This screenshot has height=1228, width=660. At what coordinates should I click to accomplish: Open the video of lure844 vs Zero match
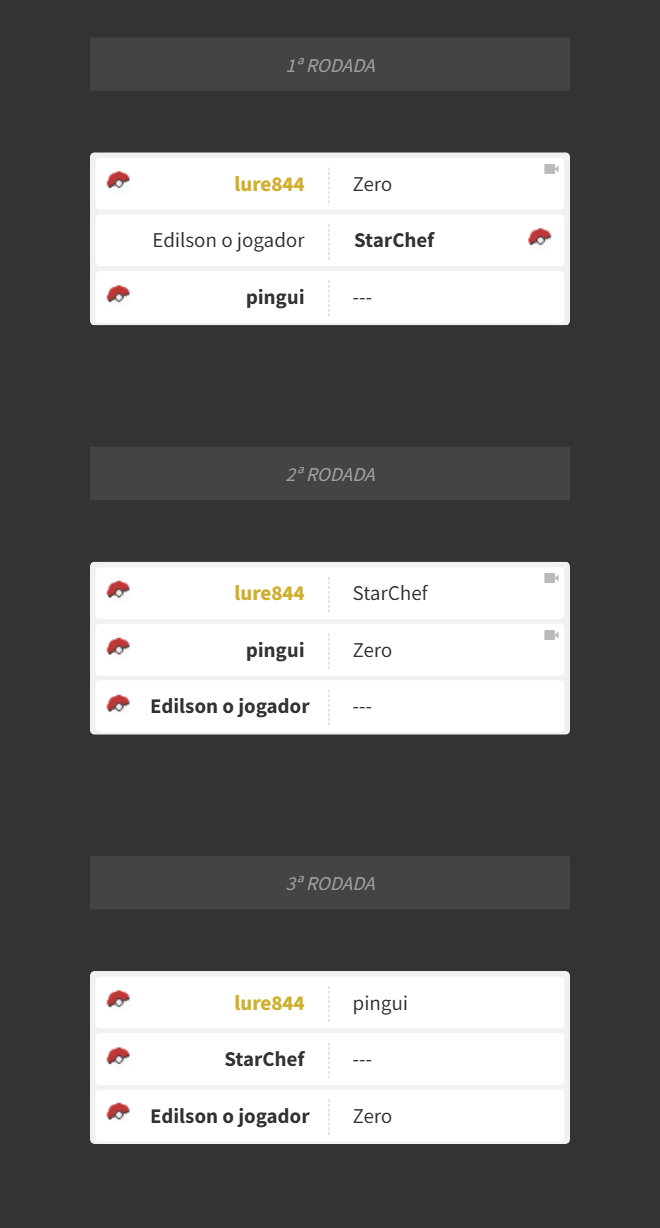click(551, 169)
